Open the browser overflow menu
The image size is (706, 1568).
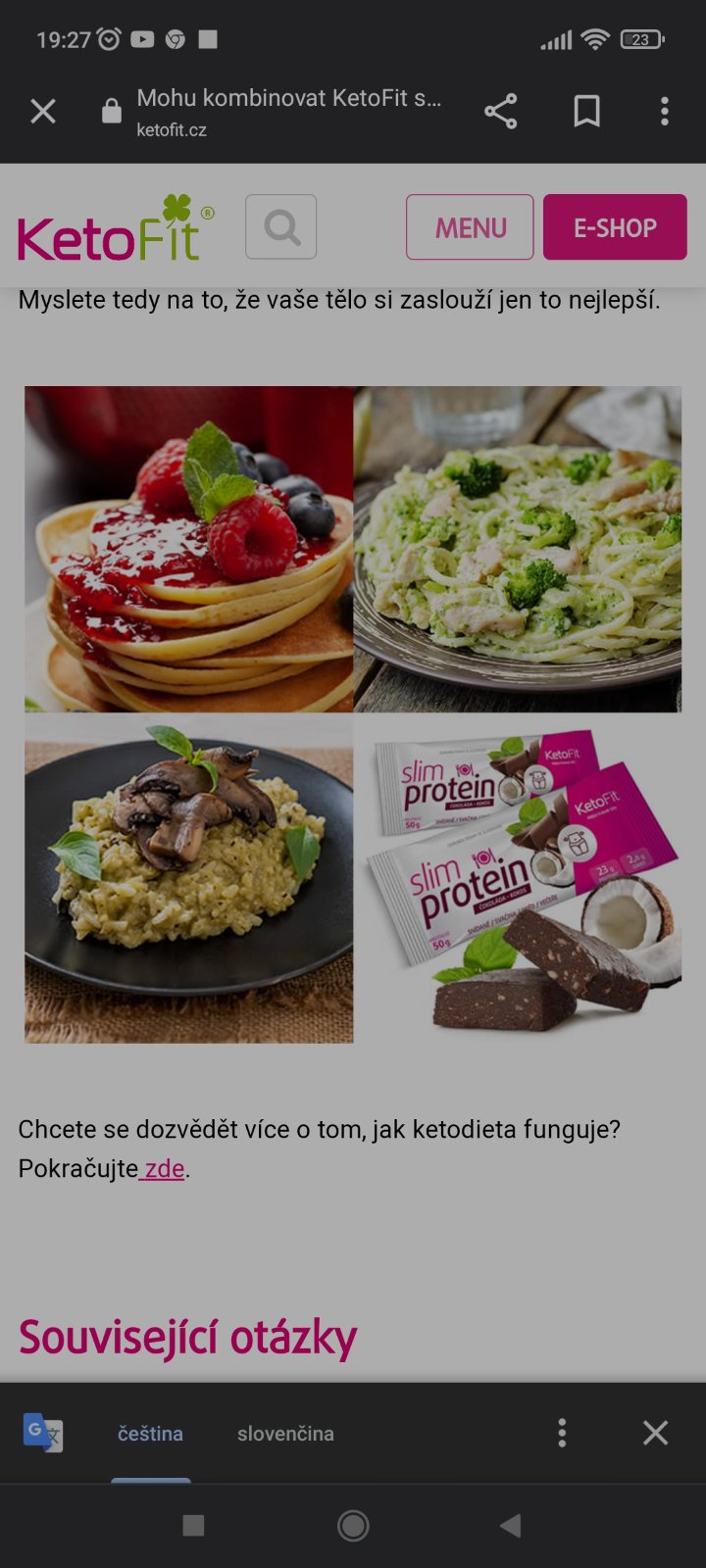(x=664, y=112)
